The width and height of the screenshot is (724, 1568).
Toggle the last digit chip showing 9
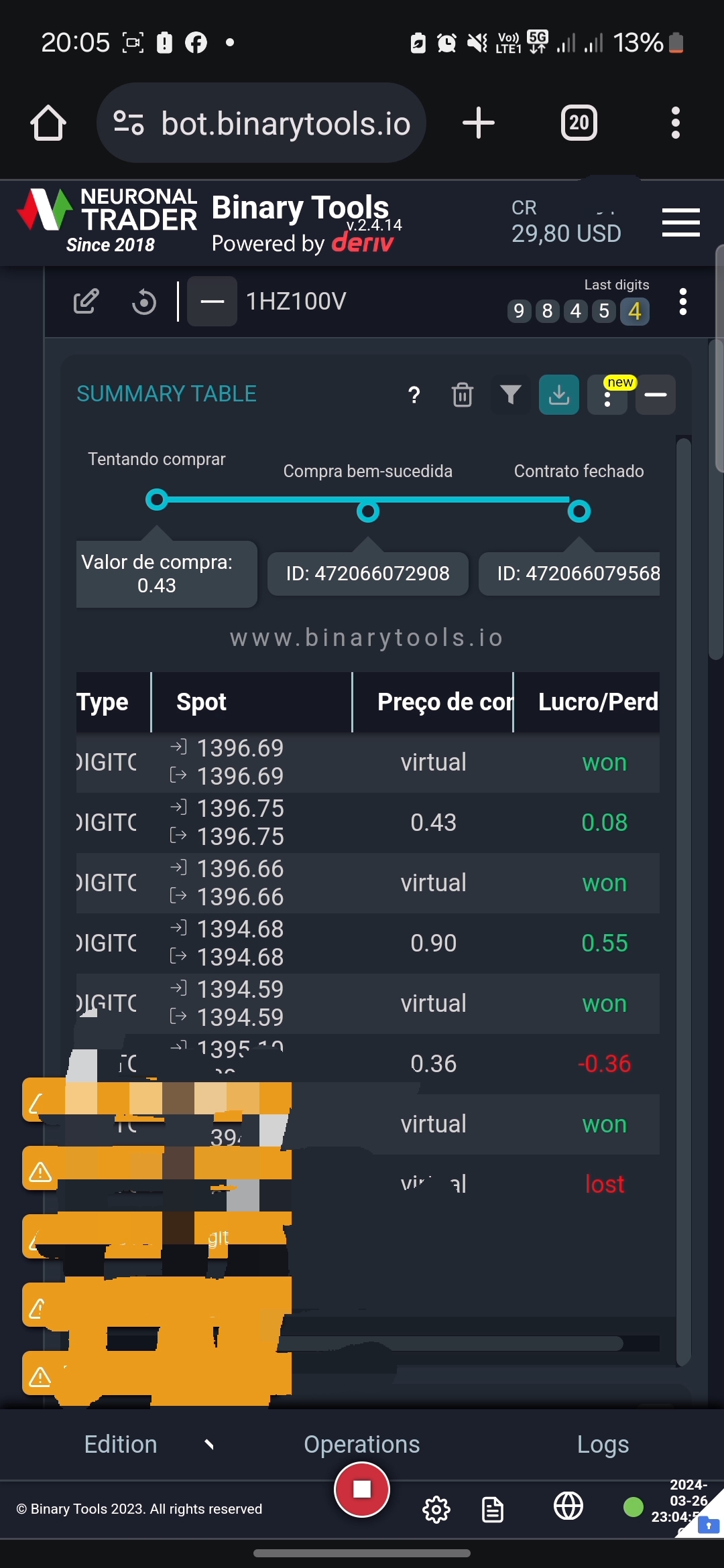518,311
